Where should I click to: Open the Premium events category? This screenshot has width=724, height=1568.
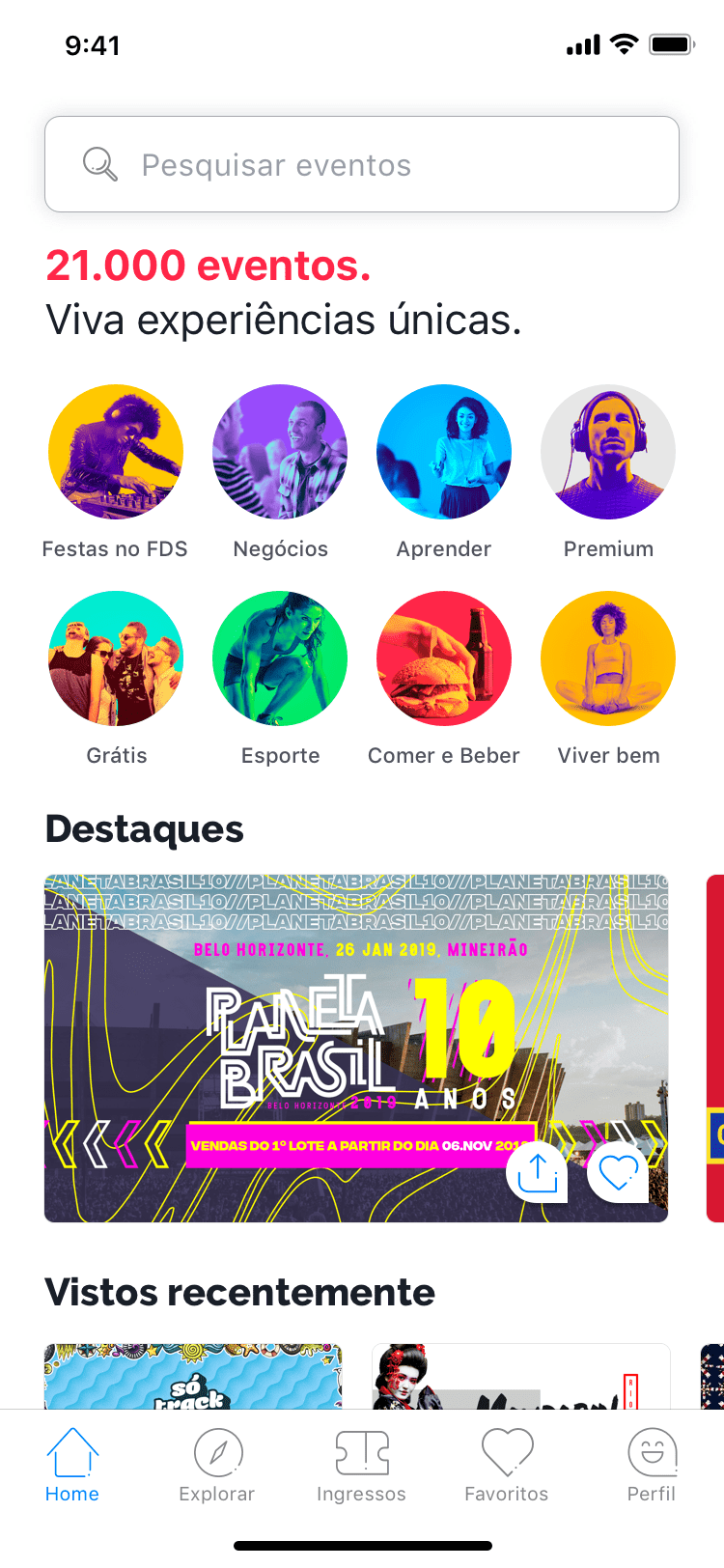click(608, 453)
